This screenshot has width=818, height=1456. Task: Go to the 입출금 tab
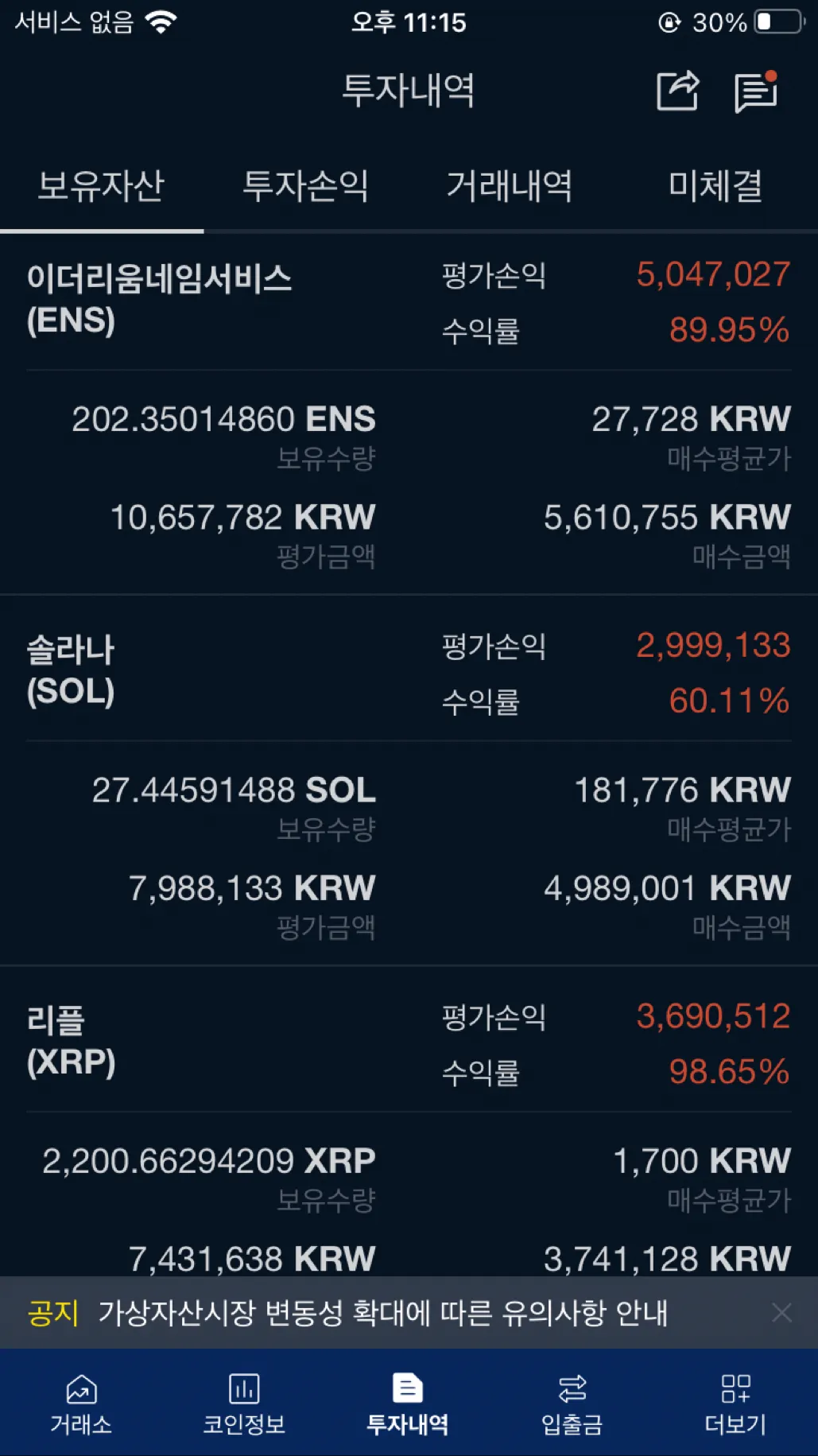(572, 1404)
